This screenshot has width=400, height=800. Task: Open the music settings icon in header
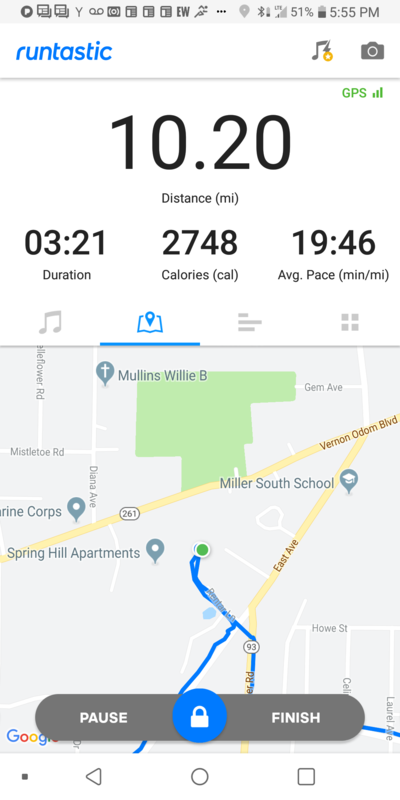(x=322, y=51)
